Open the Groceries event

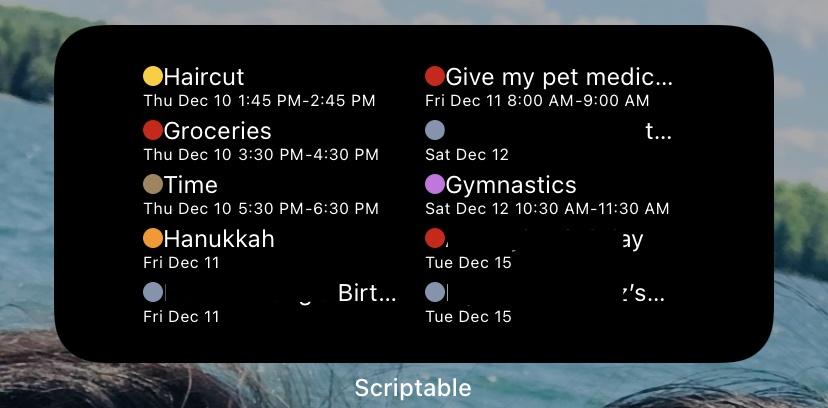217,131
